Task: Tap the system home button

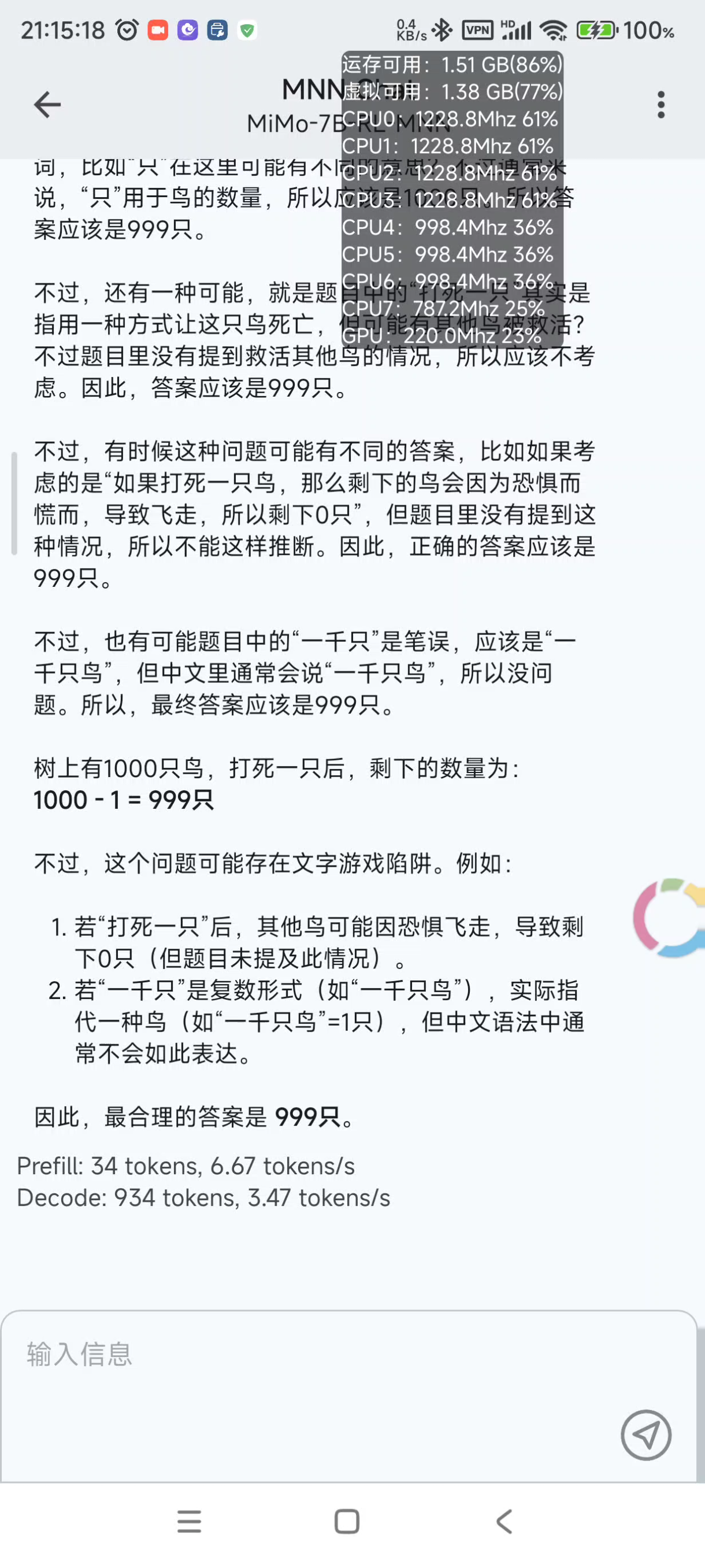Action: tap(347, 1521)
